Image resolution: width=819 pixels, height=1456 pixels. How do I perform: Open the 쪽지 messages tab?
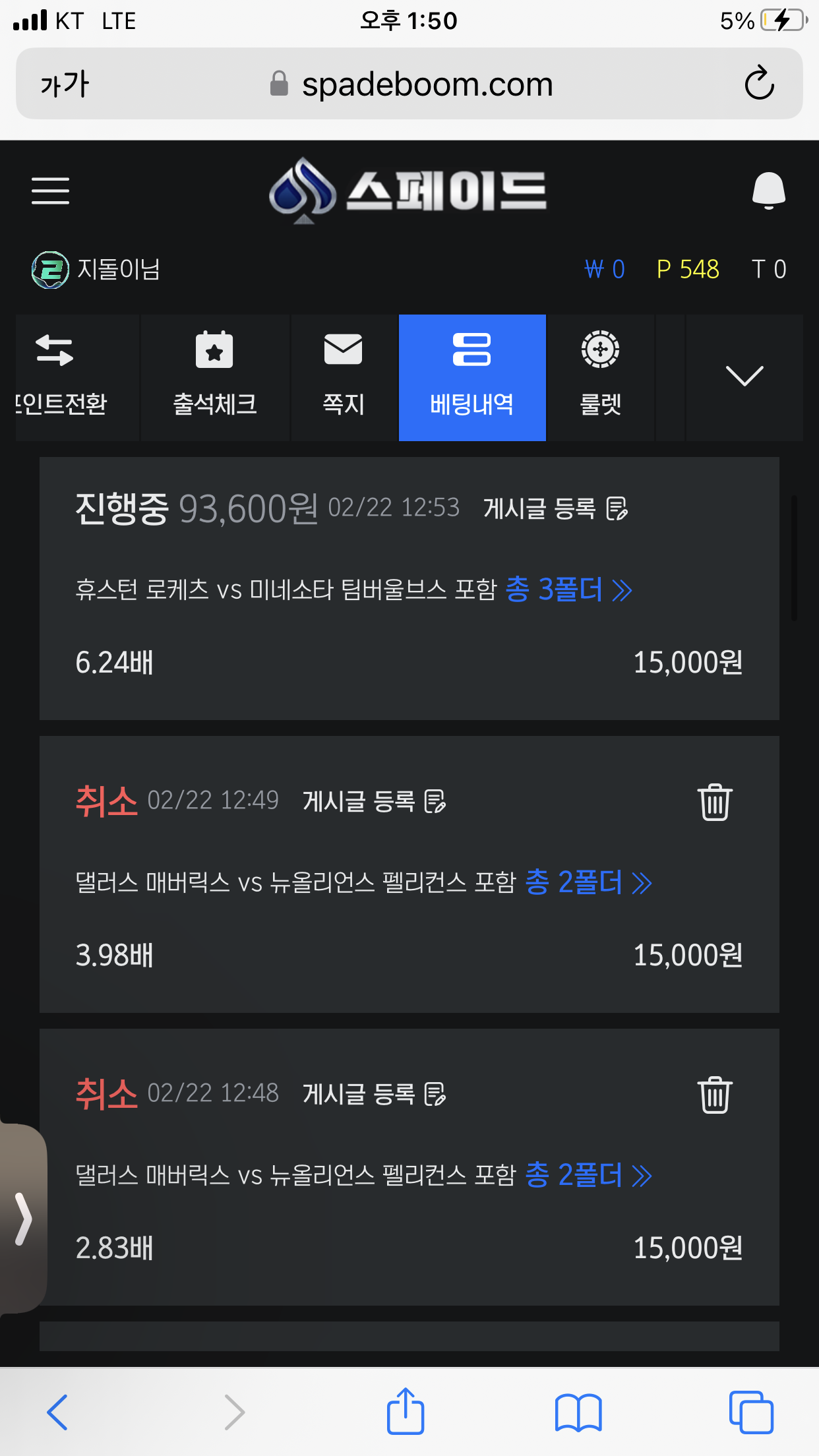tap(344, 377)
